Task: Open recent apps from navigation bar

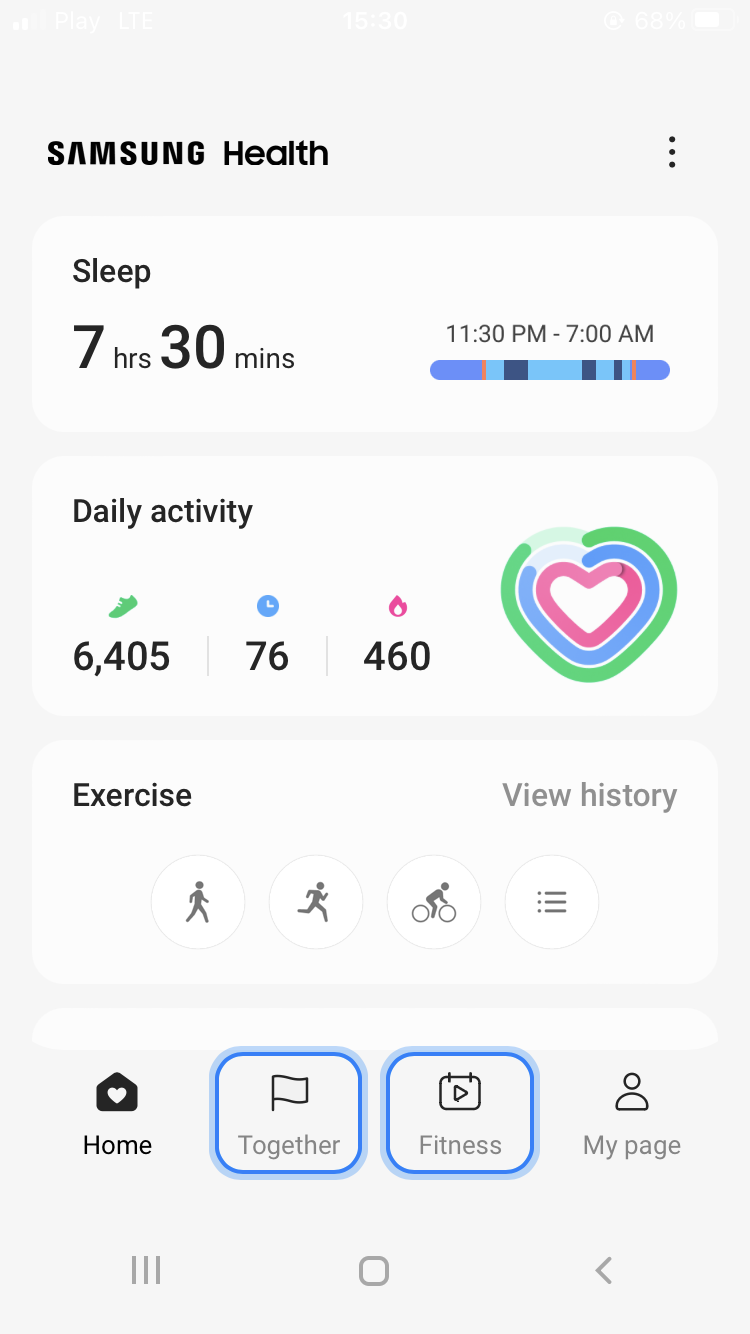Action: 146,1271
